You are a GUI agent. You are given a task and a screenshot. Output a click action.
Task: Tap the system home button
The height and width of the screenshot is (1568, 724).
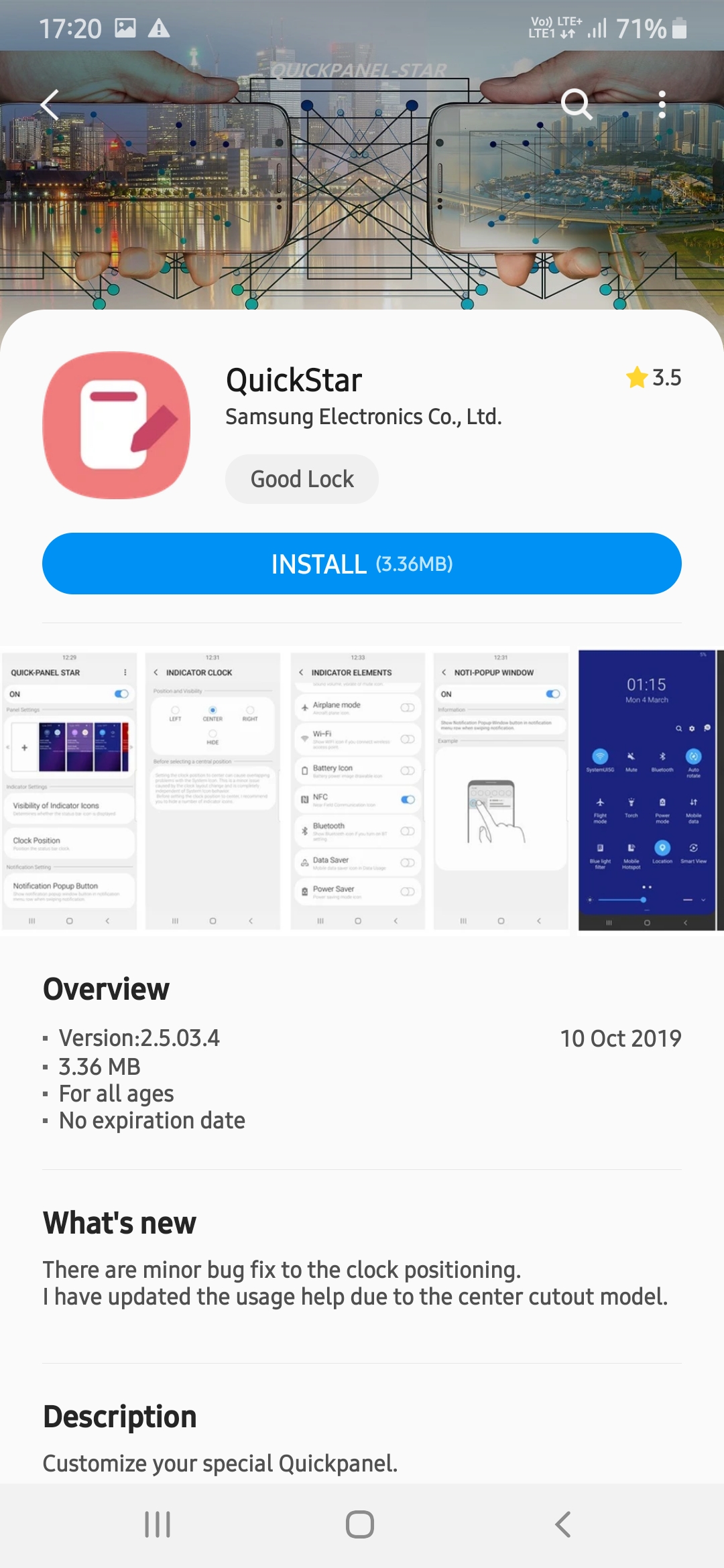(360, 1524)
